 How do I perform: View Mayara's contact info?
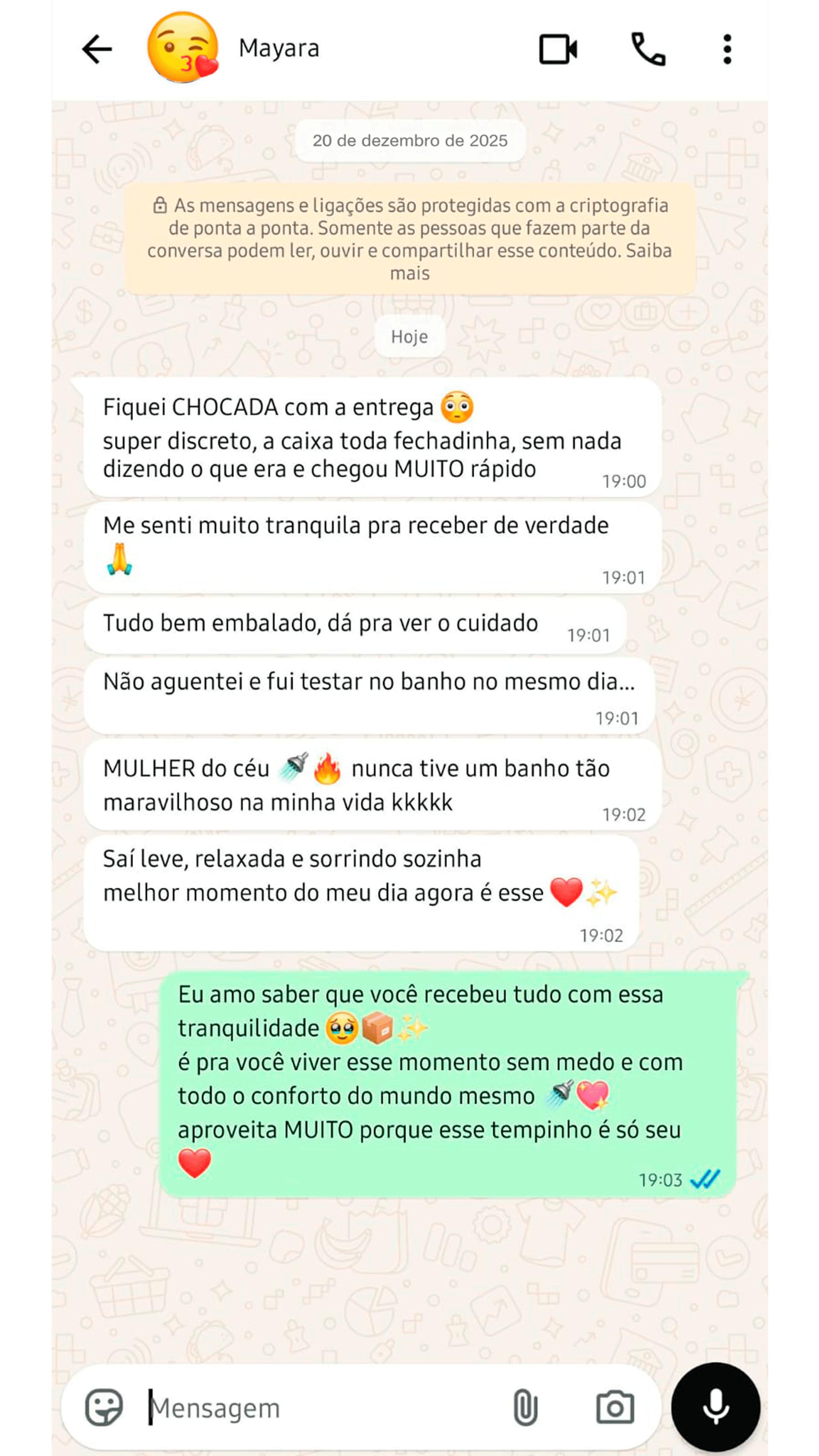coord(279,49)
